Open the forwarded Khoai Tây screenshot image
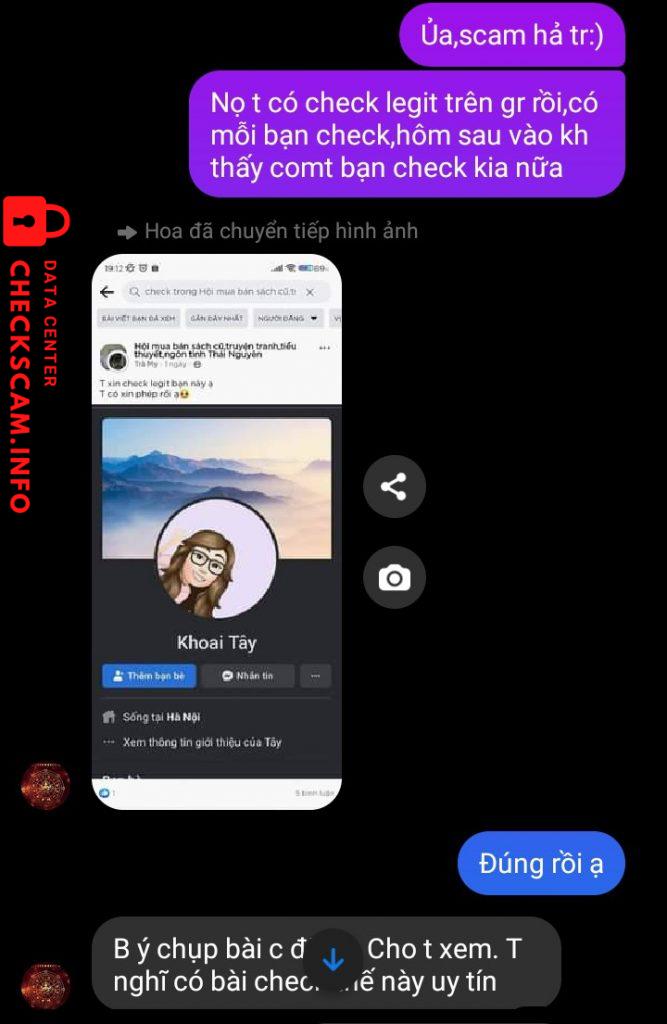The height and width of the screenshot is (1024, 667). [x=217, y=533]
